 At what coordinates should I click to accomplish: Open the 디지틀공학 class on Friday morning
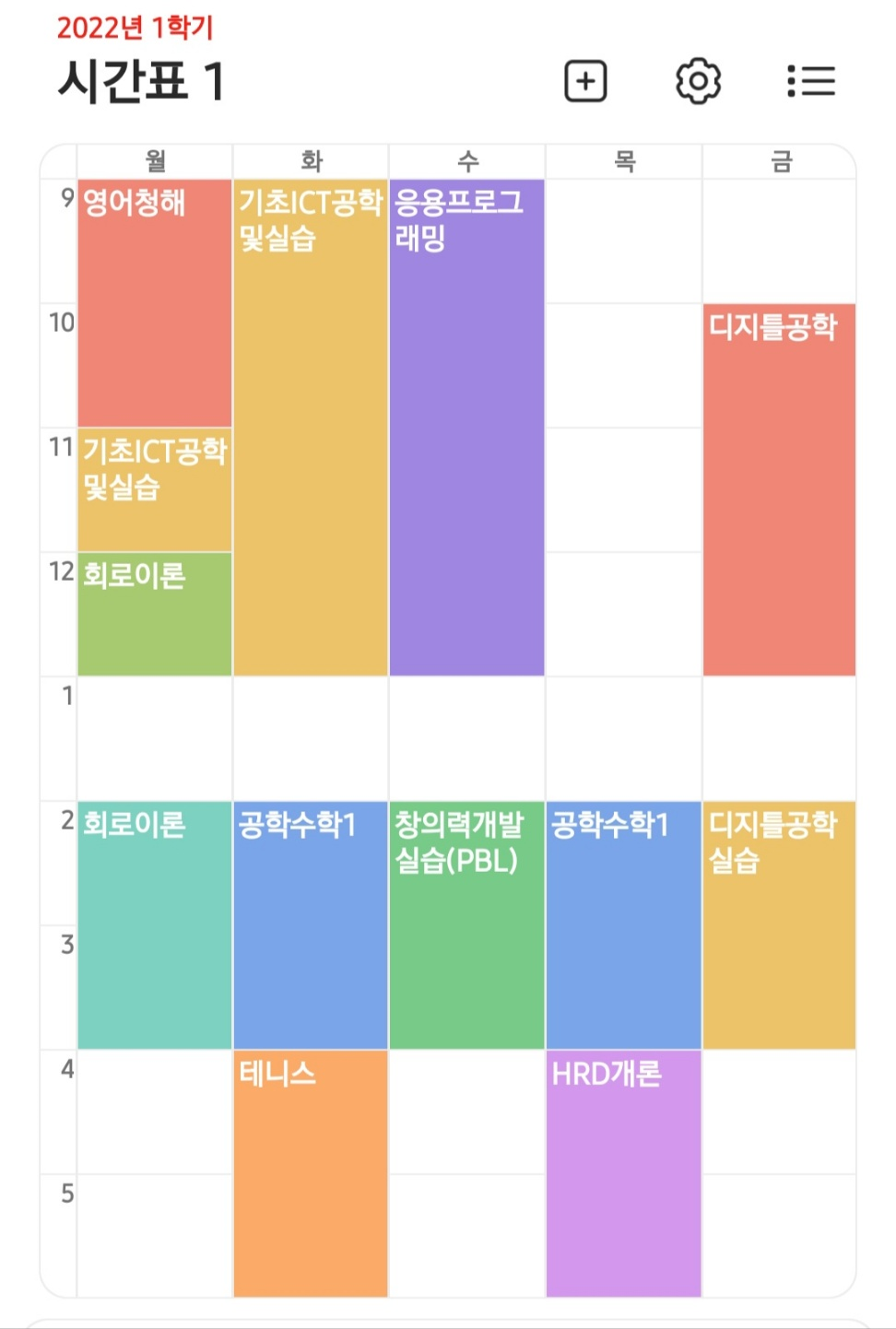(x=779, y=489)
